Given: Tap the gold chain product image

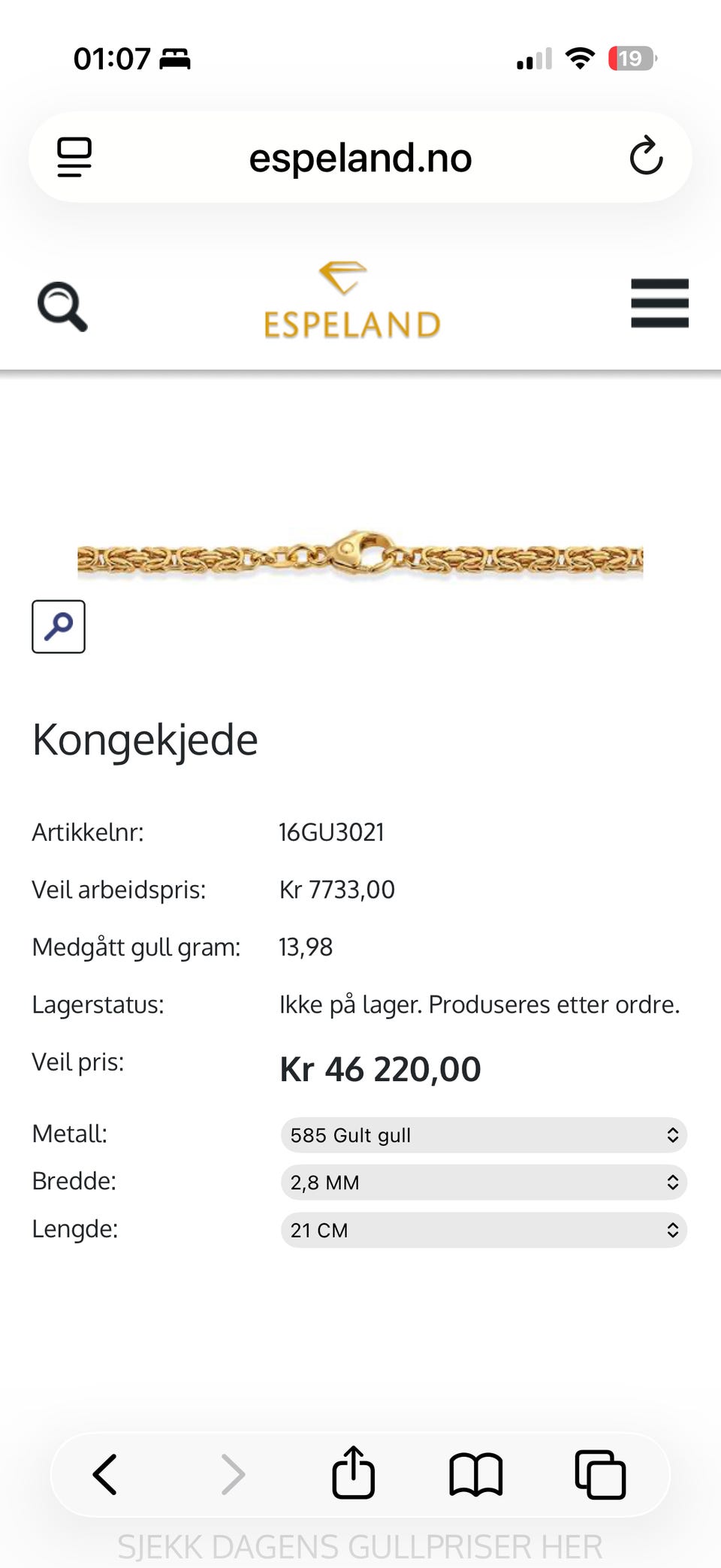Looking at the screenshot, I should coord(360,557).
